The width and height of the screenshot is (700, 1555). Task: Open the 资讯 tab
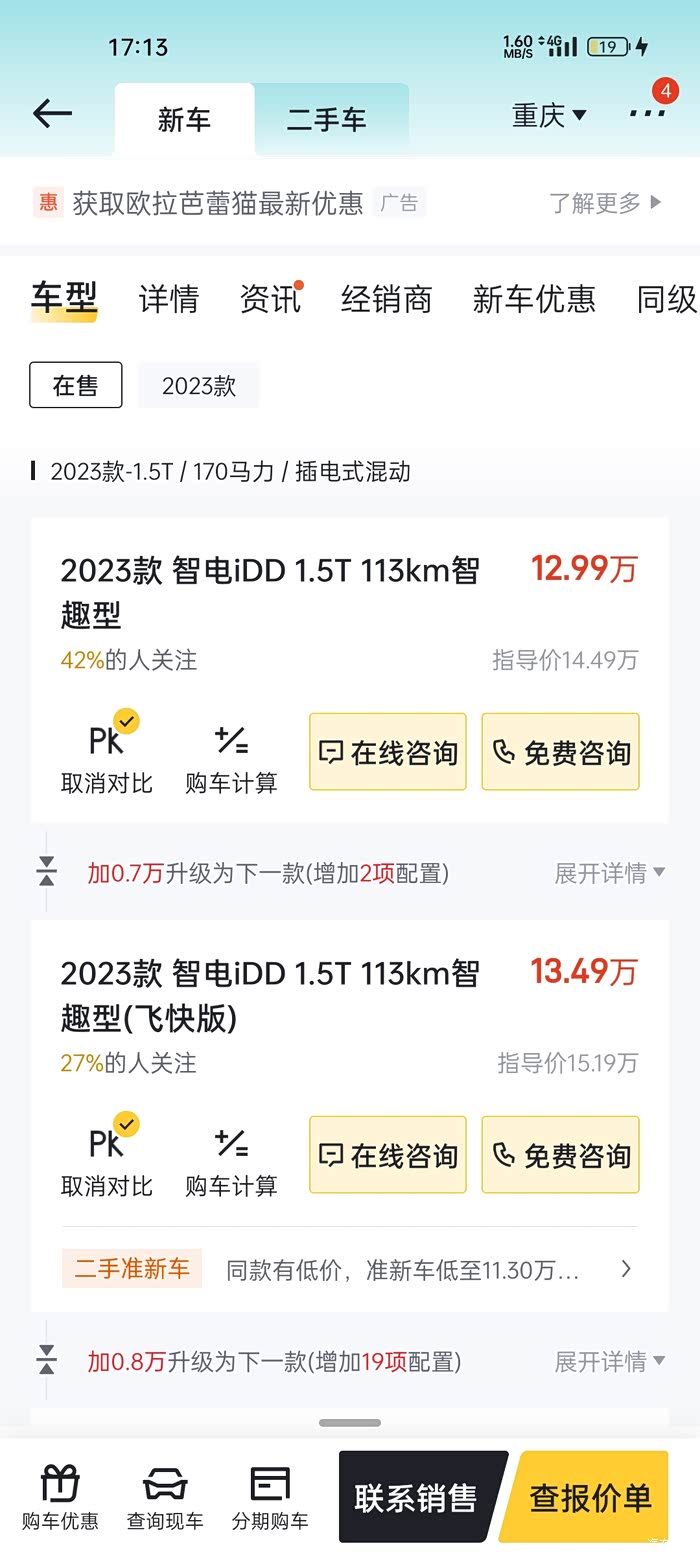pyautogui.click(x=270, y=299)
